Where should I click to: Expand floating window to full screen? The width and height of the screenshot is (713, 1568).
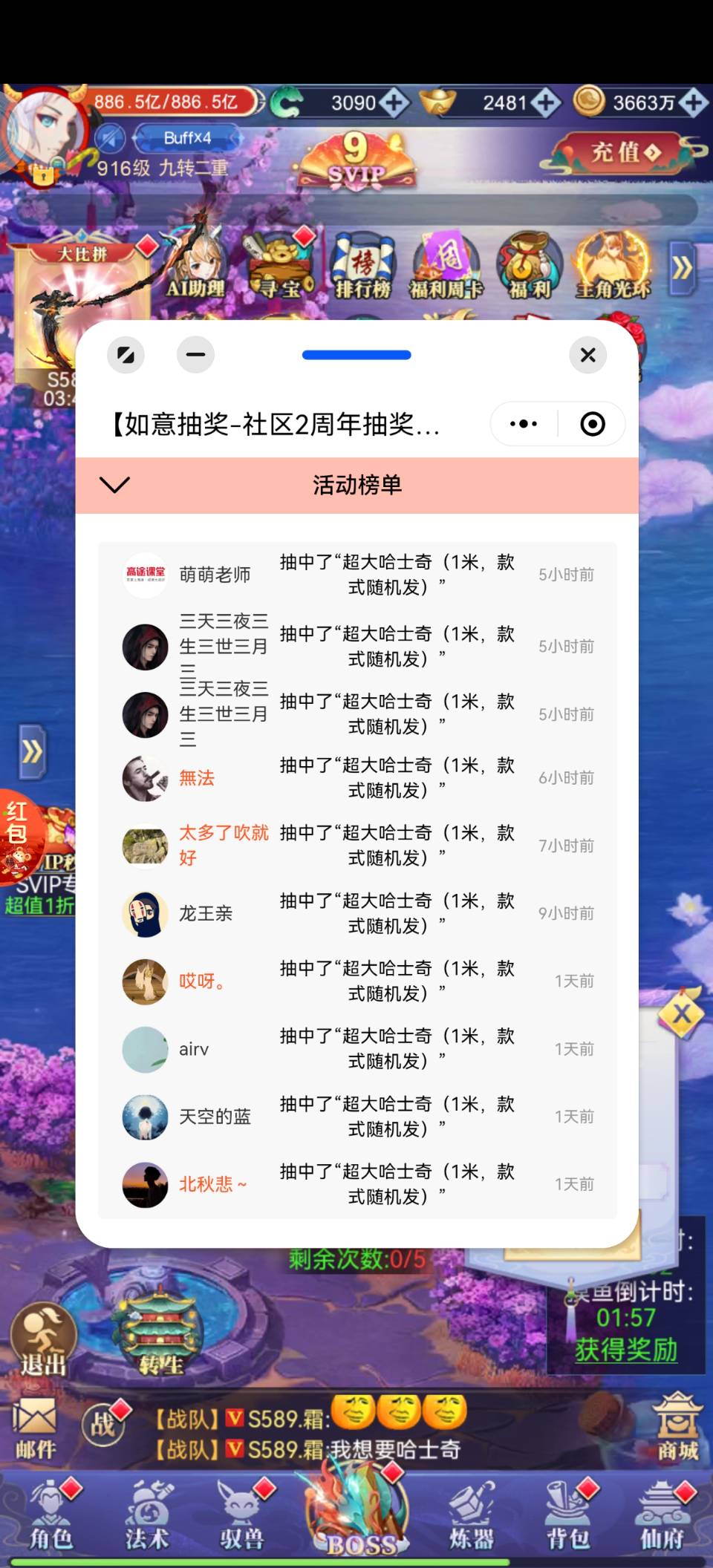126,355
